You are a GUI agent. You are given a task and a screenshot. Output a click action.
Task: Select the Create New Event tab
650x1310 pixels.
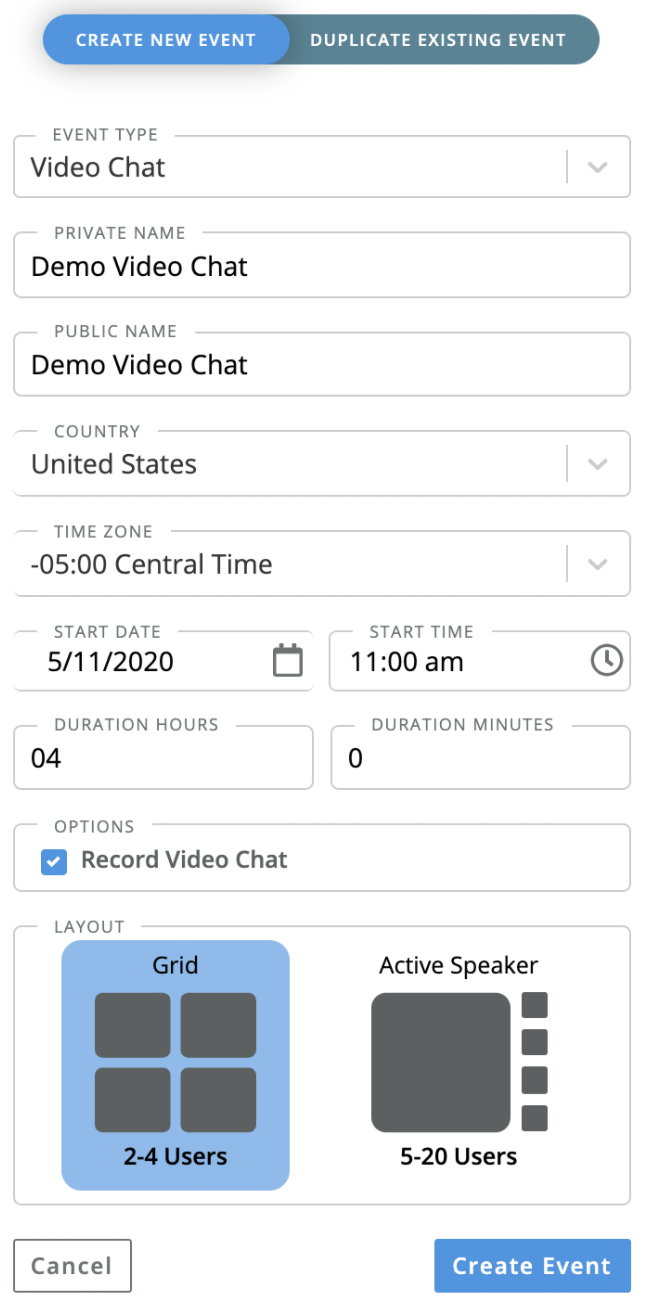tap(166, 41)
